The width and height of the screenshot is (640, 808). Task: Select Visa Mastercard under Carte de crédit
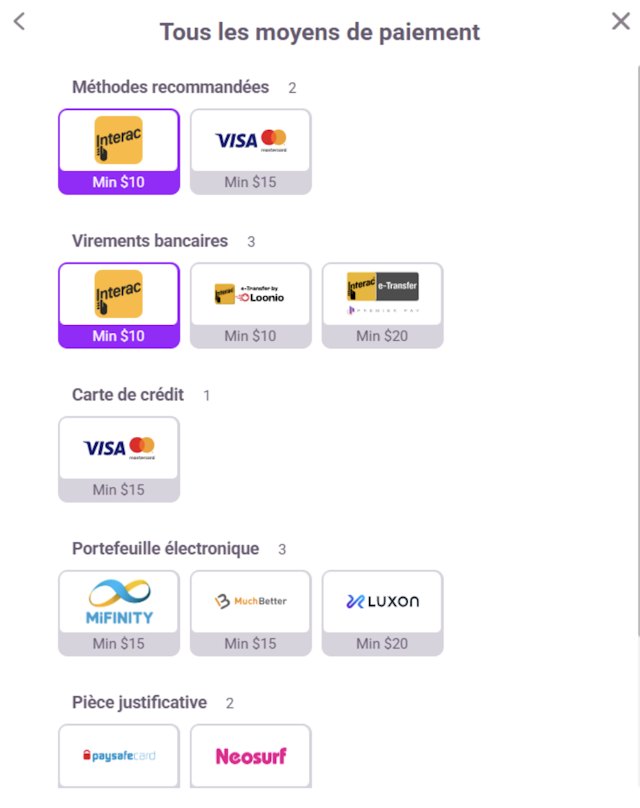point(119,459)
